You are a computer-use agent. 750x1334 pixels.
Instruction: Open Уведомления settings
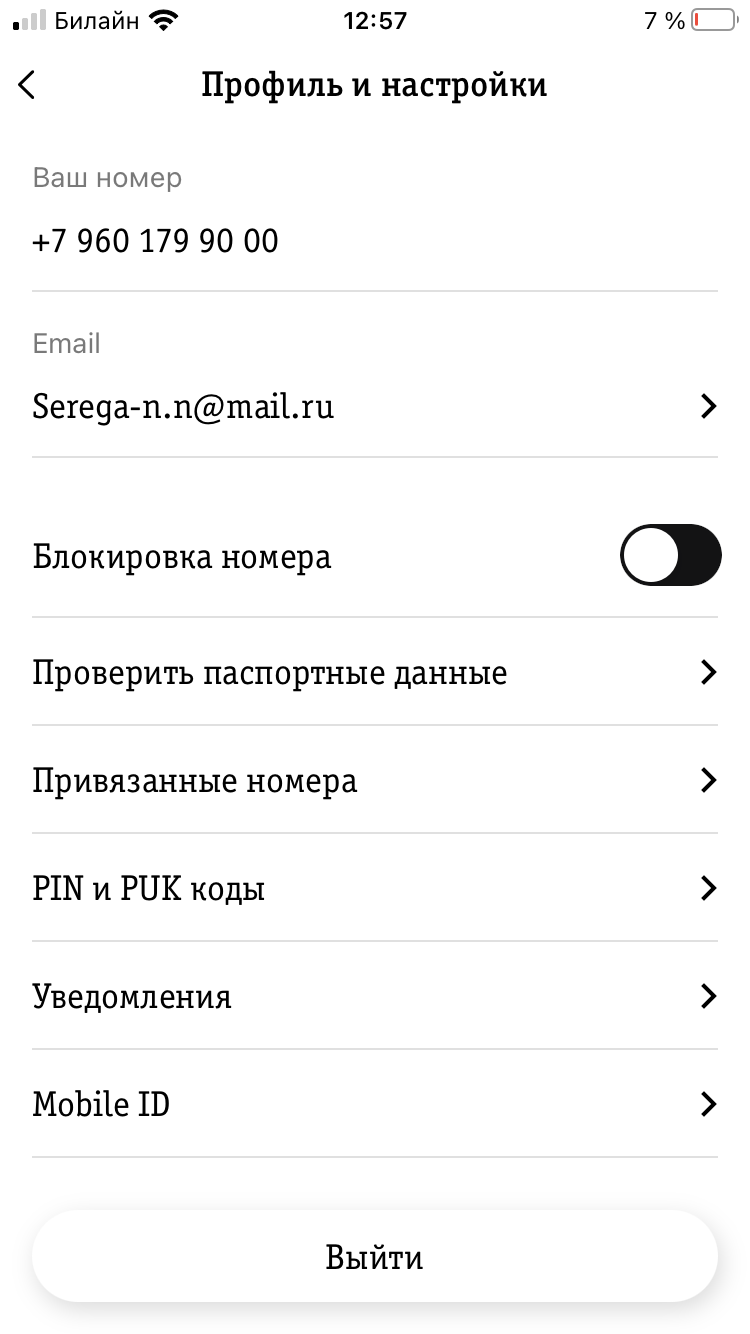click(x=375, y=996)
